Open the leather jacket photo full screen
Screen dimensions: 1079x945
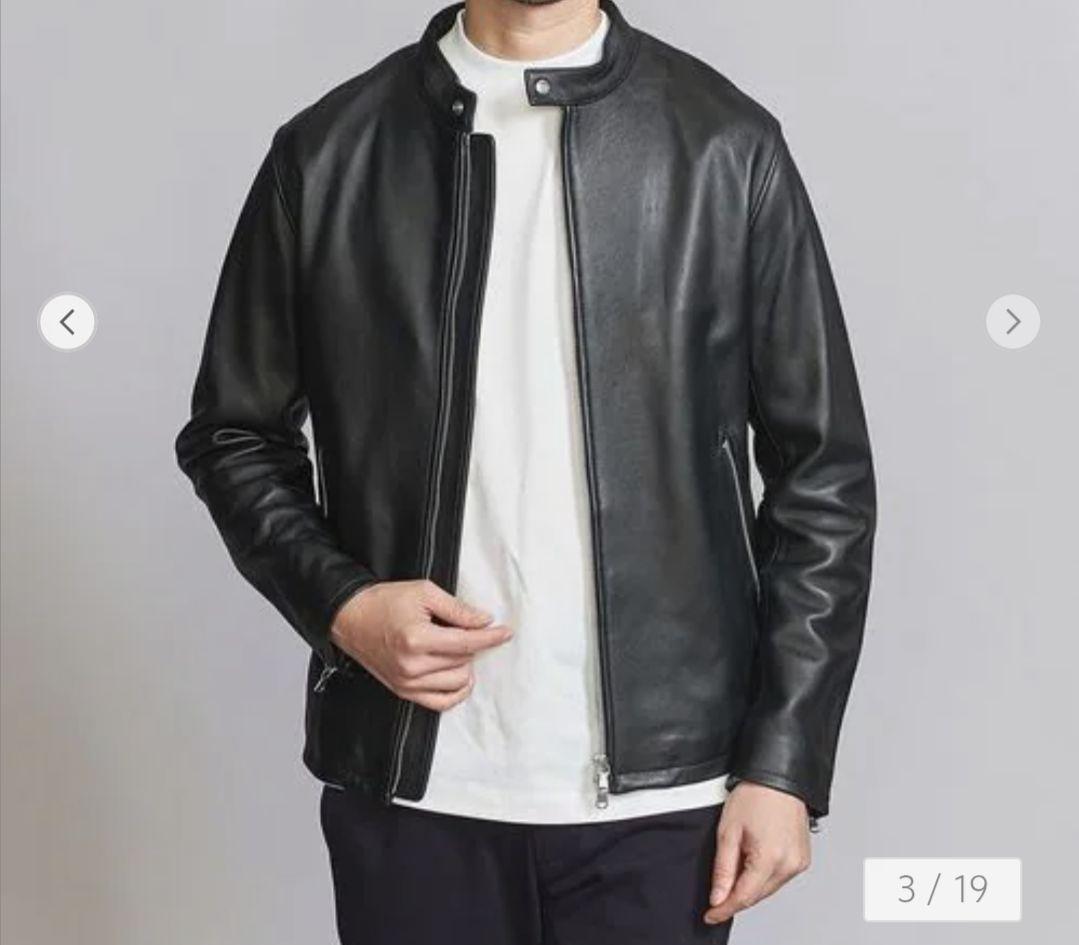coord(540,450)
